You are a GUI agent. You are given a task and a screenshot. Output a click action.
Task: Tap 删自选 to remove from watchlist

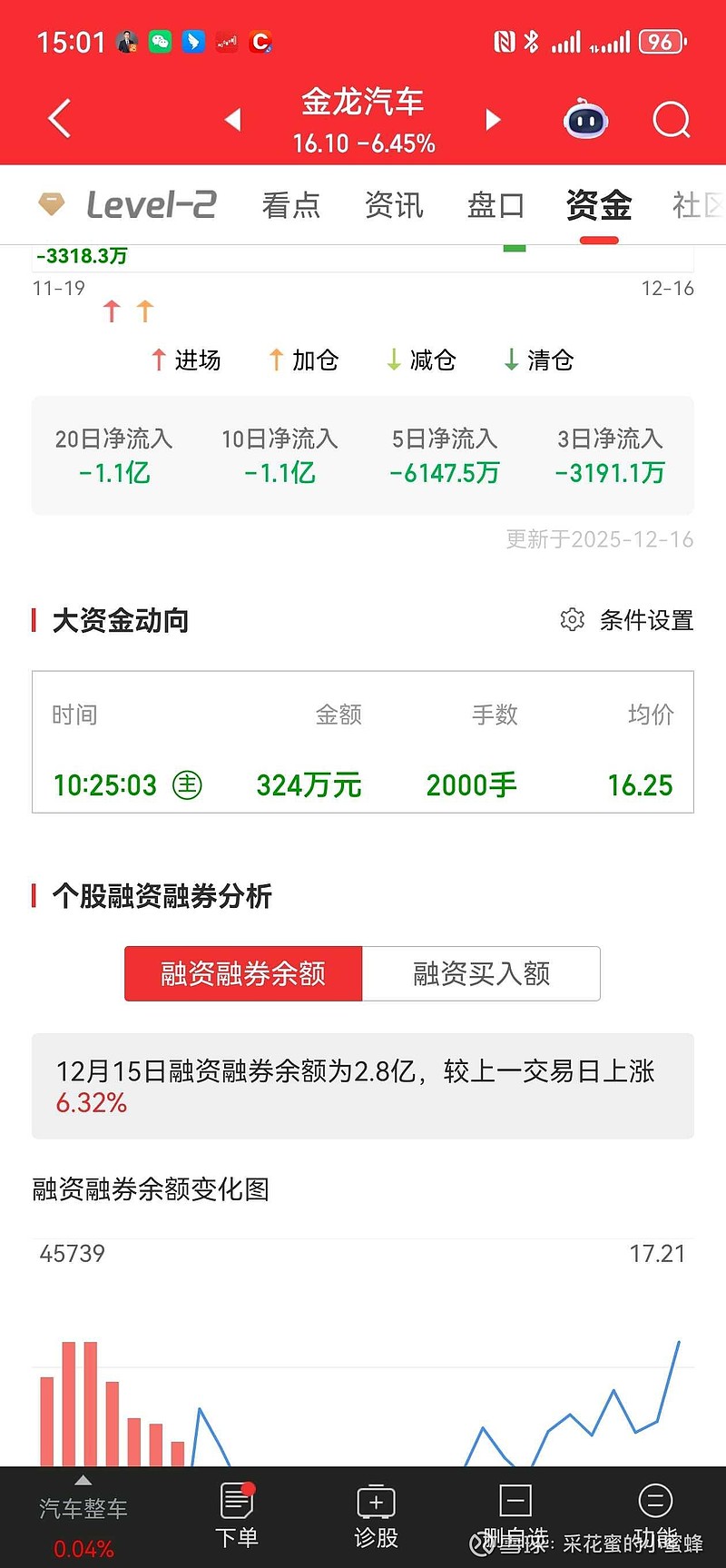515,1516
